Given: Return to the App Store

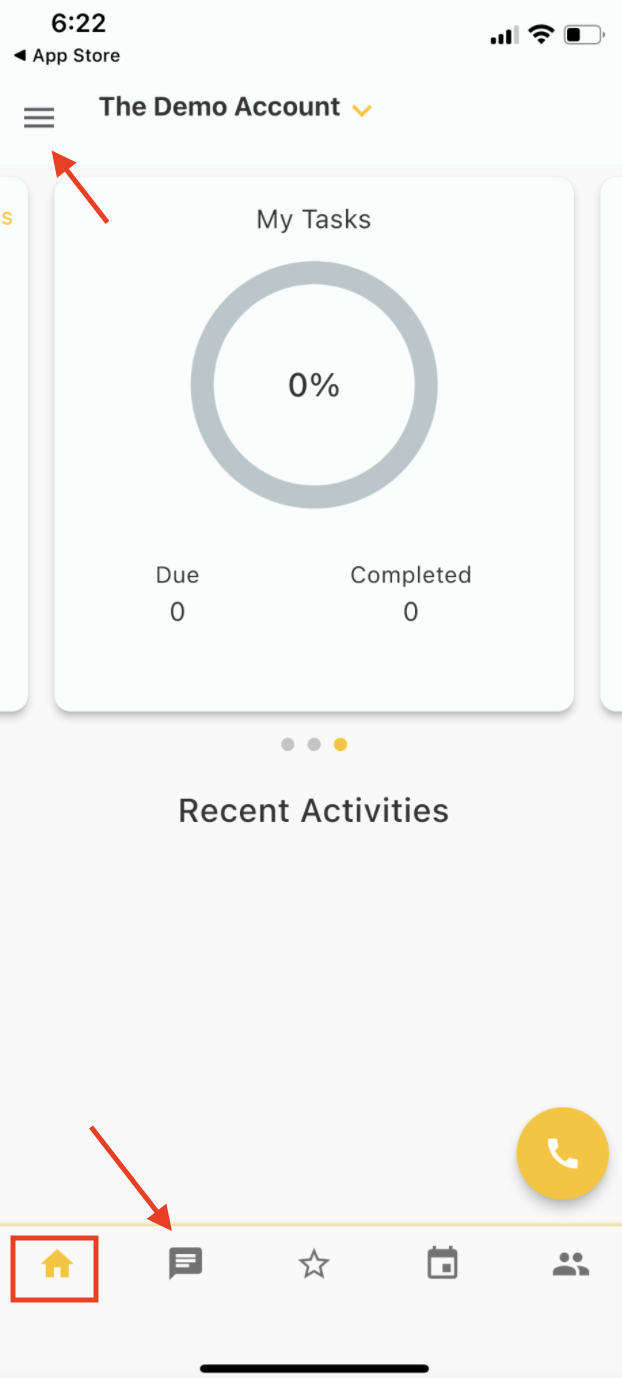Looking at the screenshot, I should pyautogui.click(x=67, y=56).
